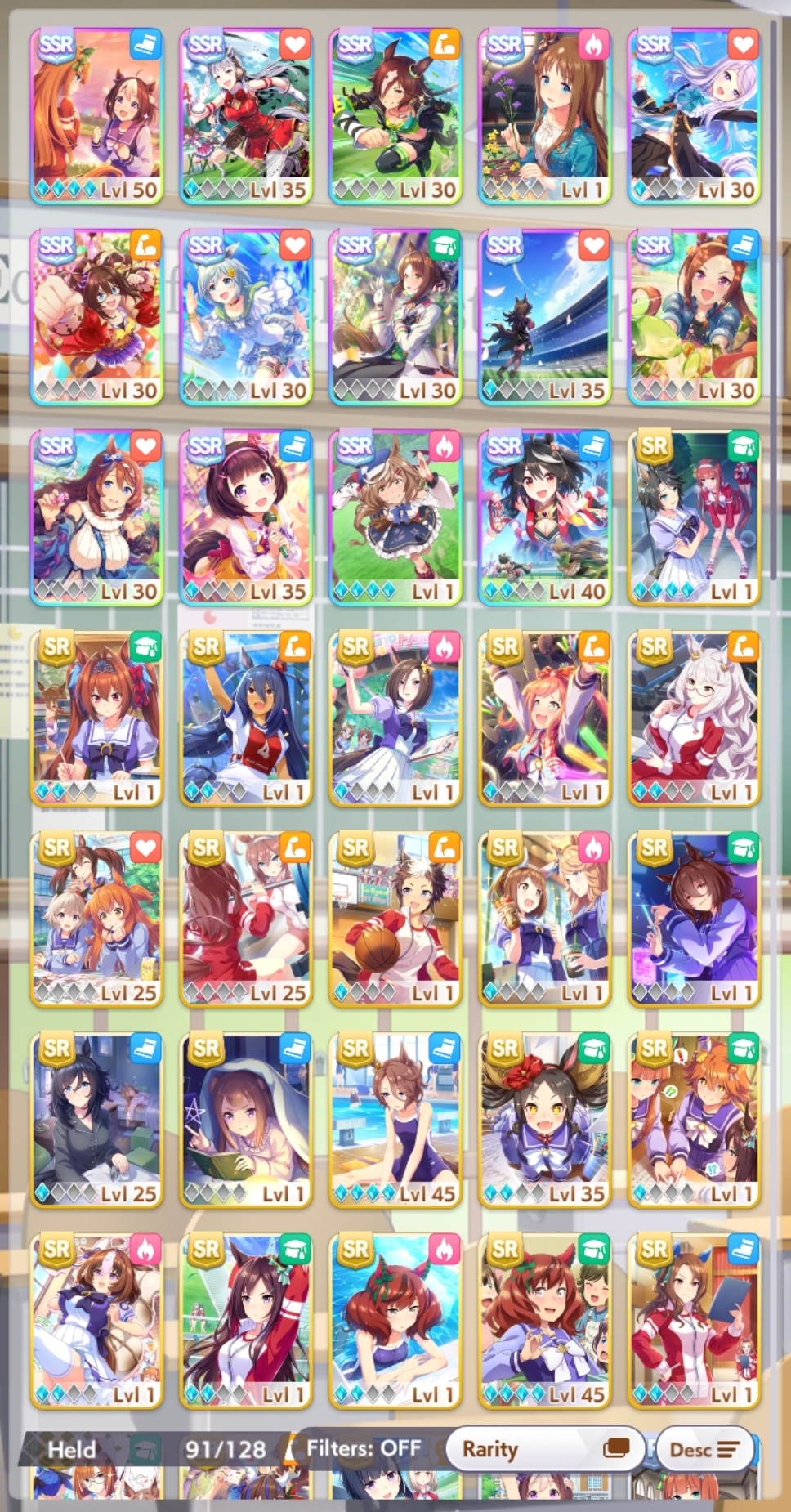Open SR card of girl holding a tablet
791x1512 pixels.
pyautogui.click(x=695, y=1322)
